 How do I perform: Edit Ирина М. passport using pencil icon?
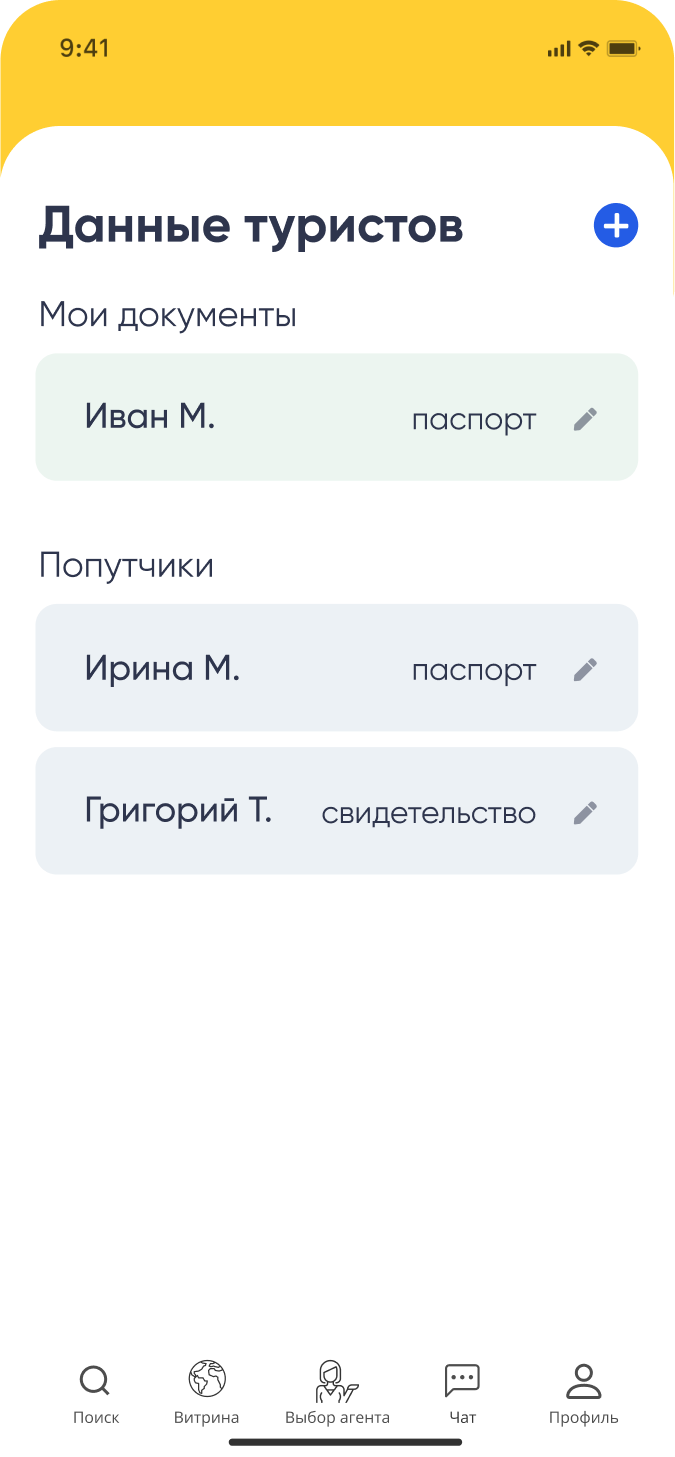(585, 670)
